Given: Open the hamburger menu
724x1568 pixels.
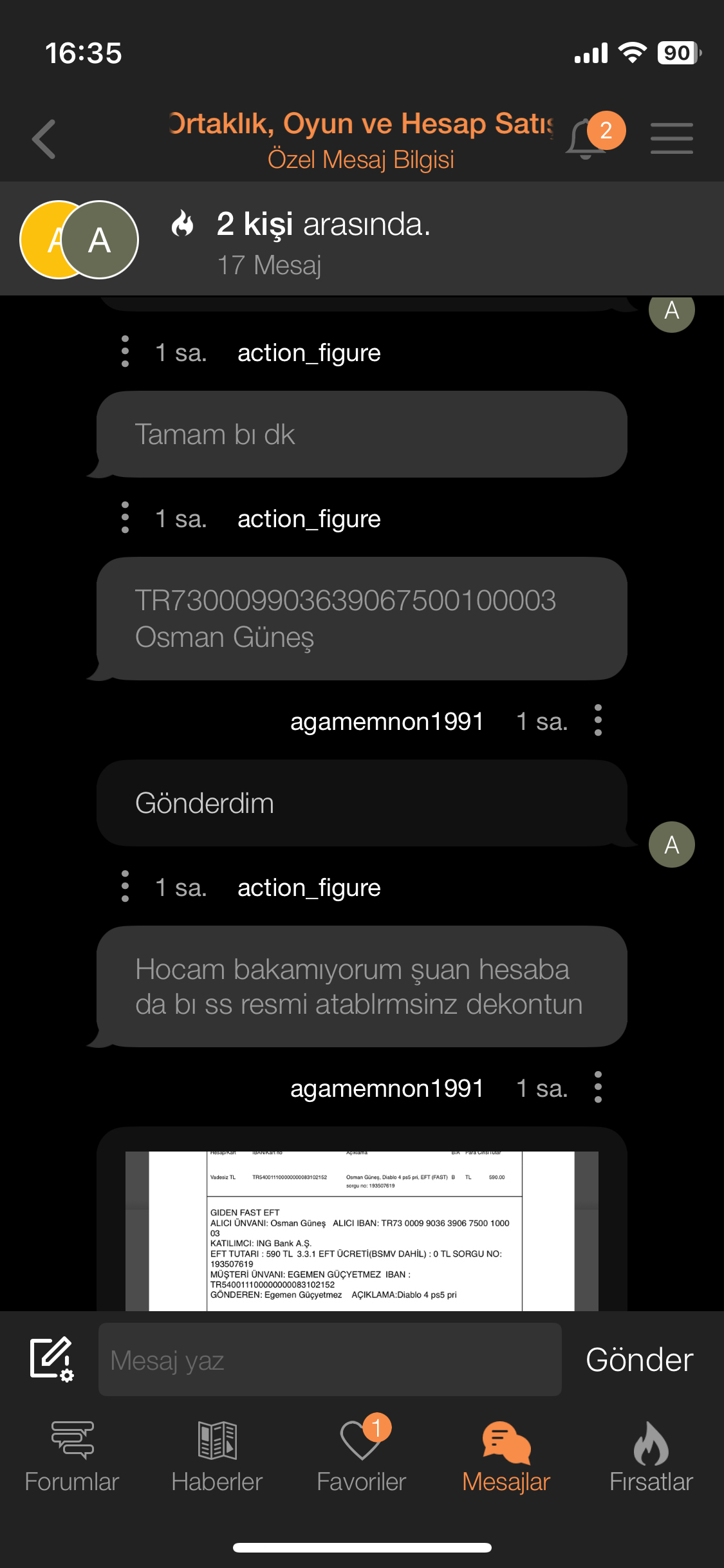Looking at the screenshot, I should (x=671, y=138).
